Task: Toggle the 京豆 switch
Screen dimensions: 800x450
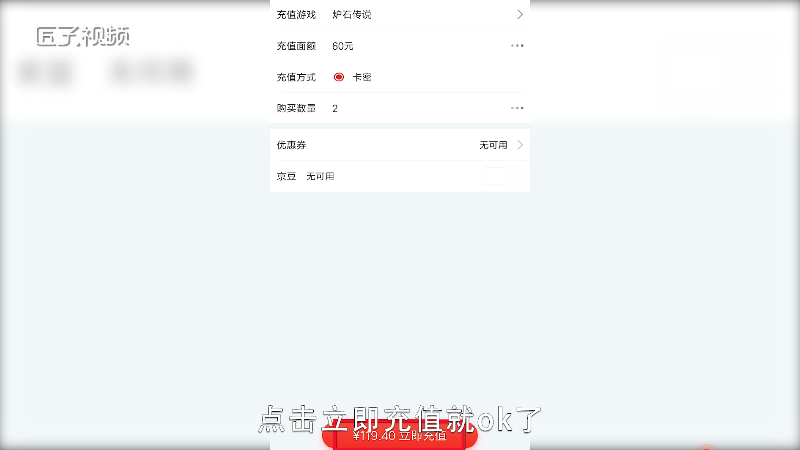Action: pos(503,176)
